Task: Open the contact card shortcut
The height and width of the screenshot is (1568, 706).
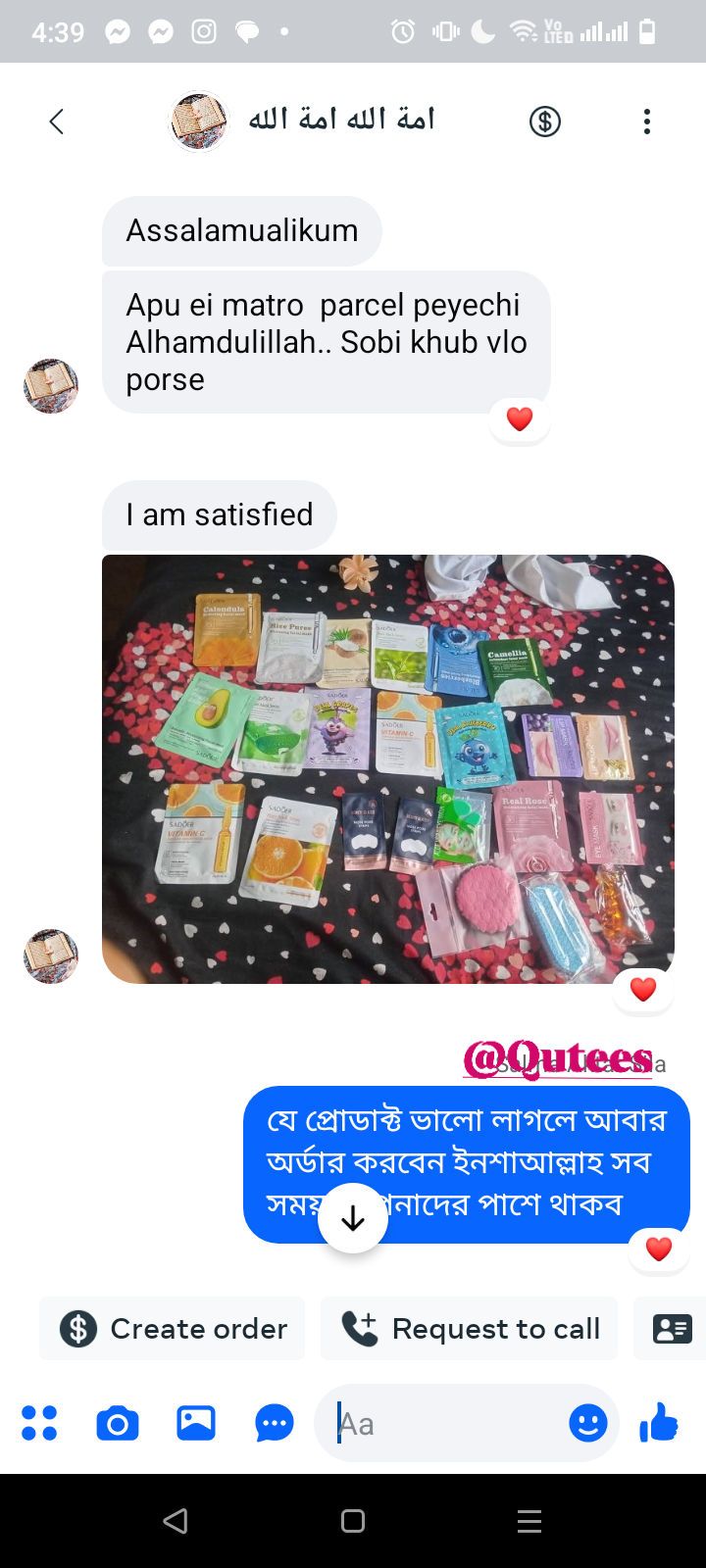Action: [673, 1329]
